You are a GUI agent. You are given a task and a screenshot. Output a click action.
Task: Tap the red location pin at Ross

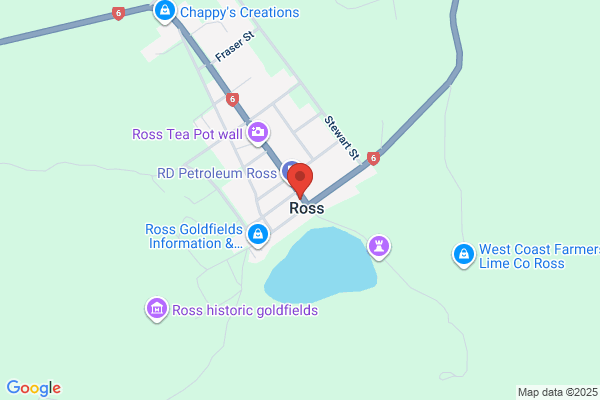point(300,180)
